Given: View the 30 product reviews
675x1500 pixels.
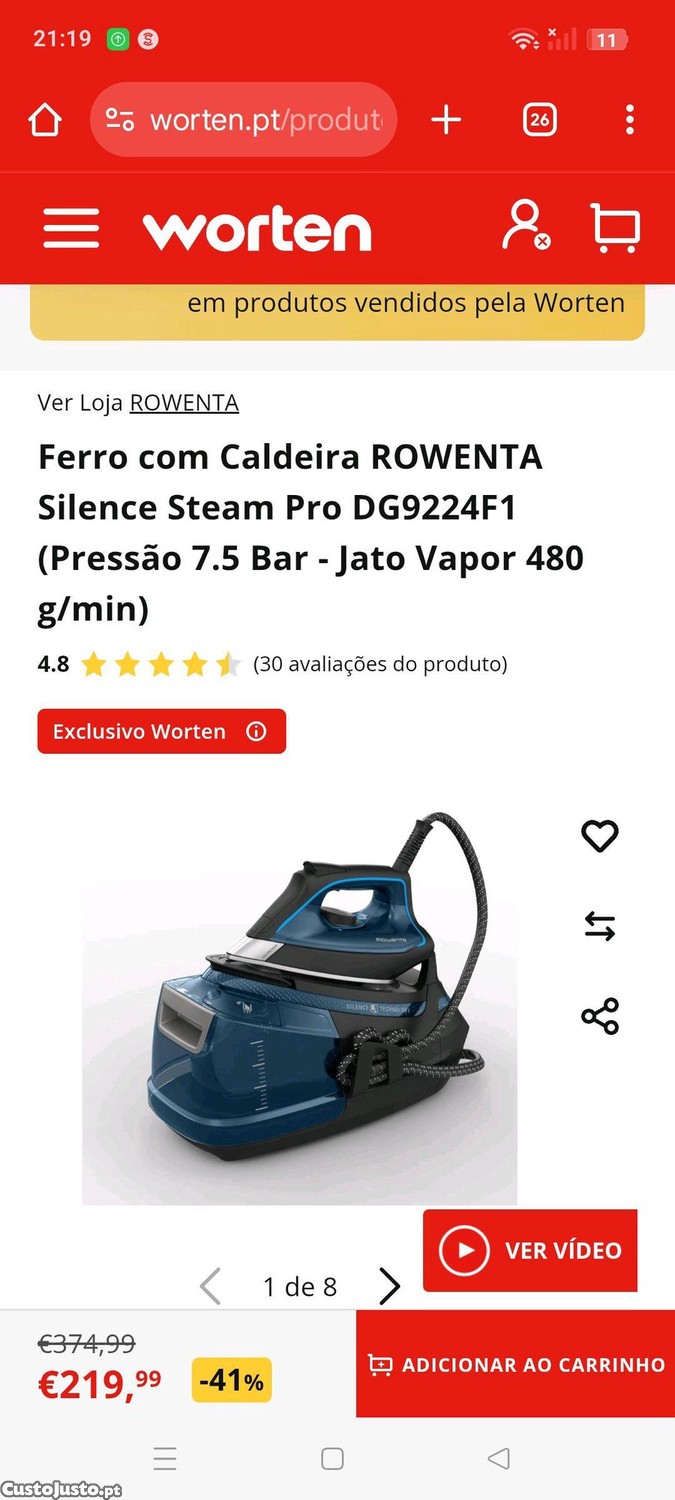Looking at the screenshot, I should point(380,664).
